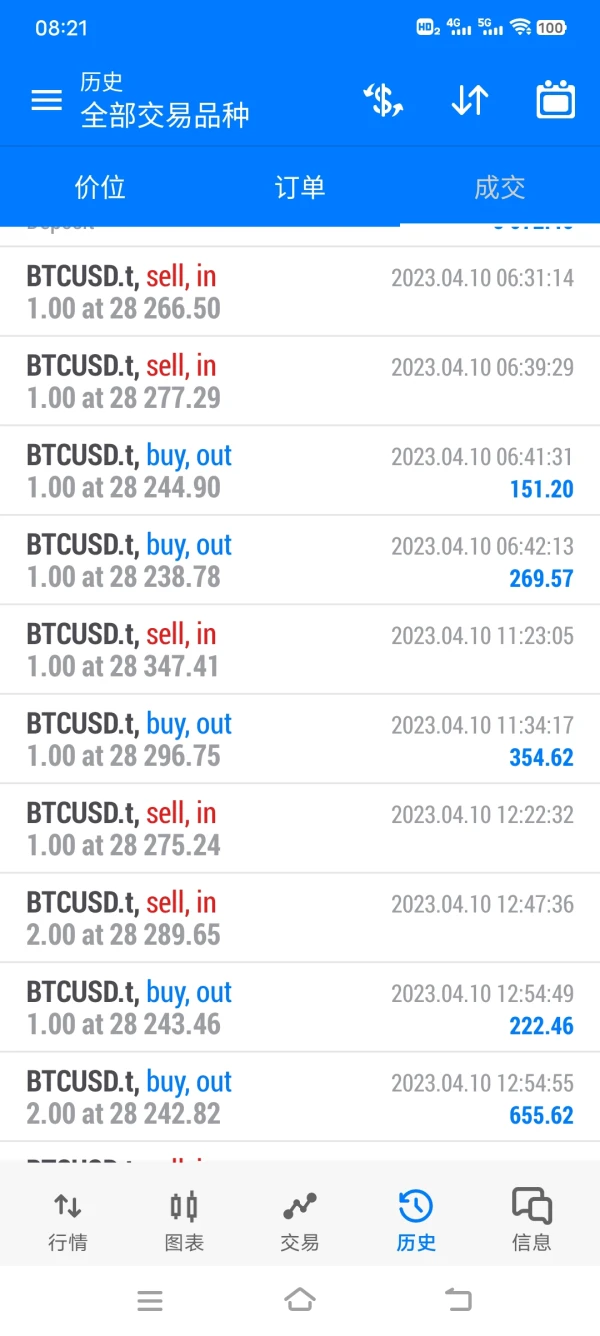Screen dimensions: 600x1336
Task: Select the 成交 tab
Action: point(499,187)
